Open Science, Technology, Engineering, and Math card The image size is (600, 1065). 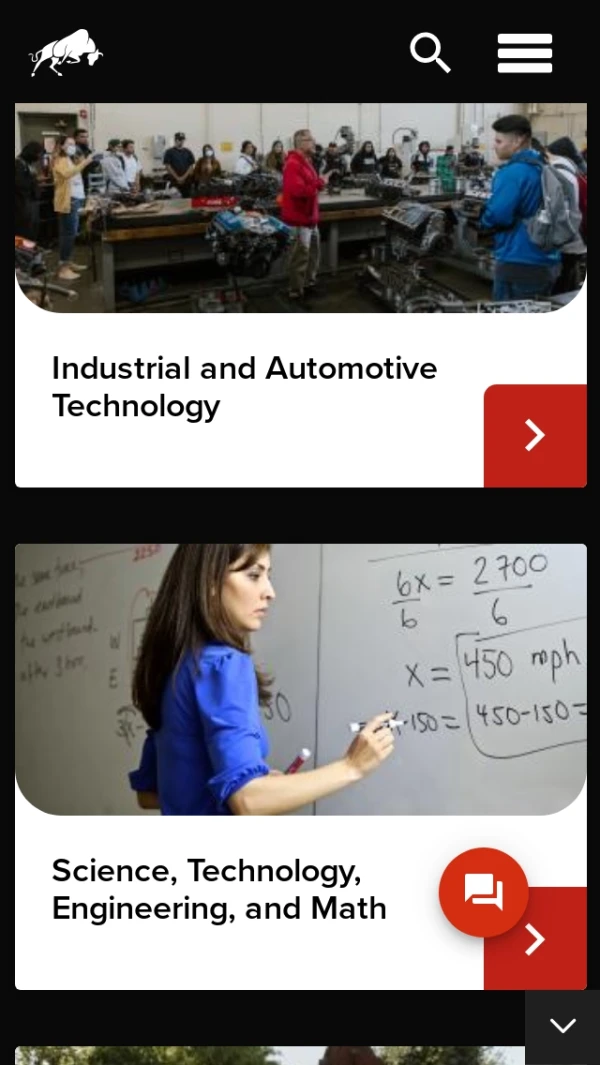[x=219, y=889]
